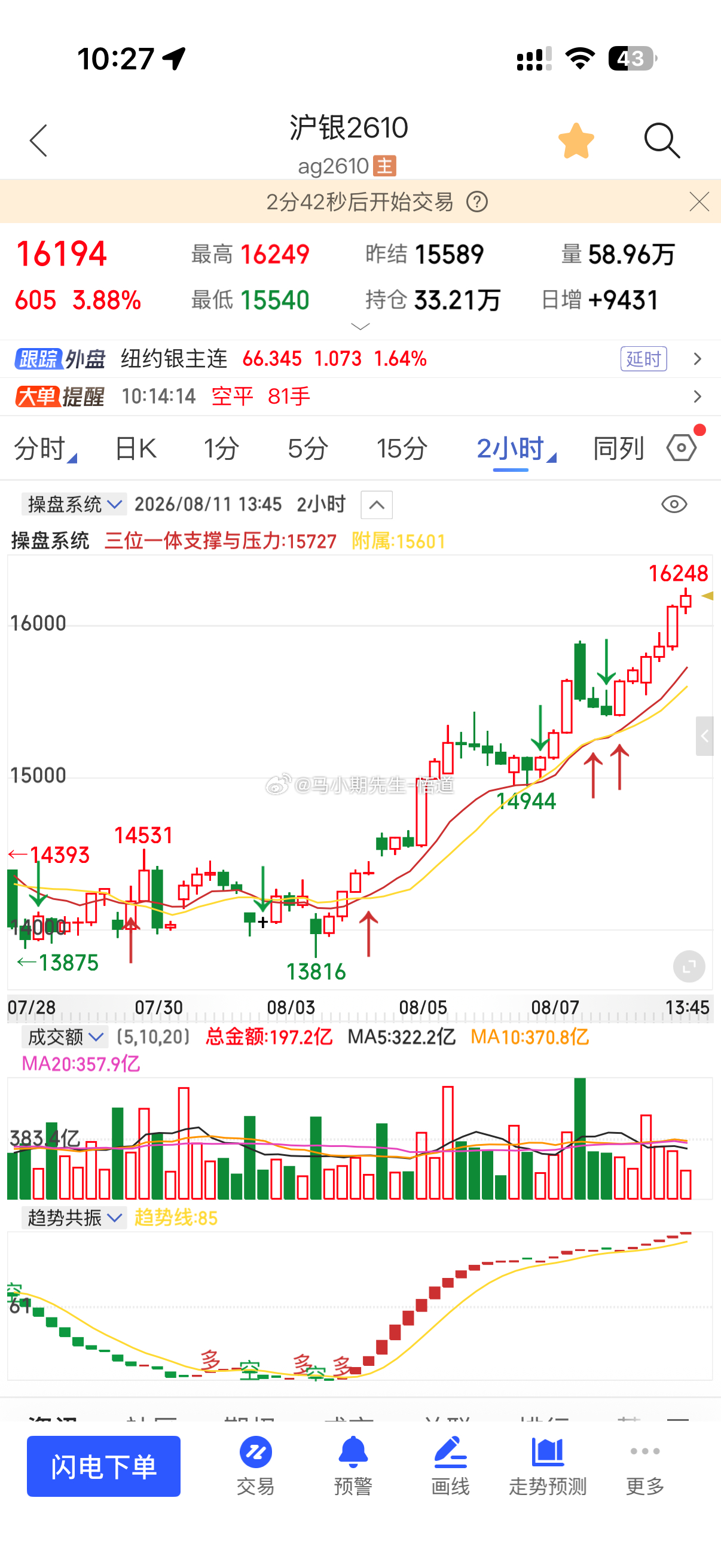Open chart settings hexagon icon
This screenshot has width=721, height=1568.
click(682, 448)
